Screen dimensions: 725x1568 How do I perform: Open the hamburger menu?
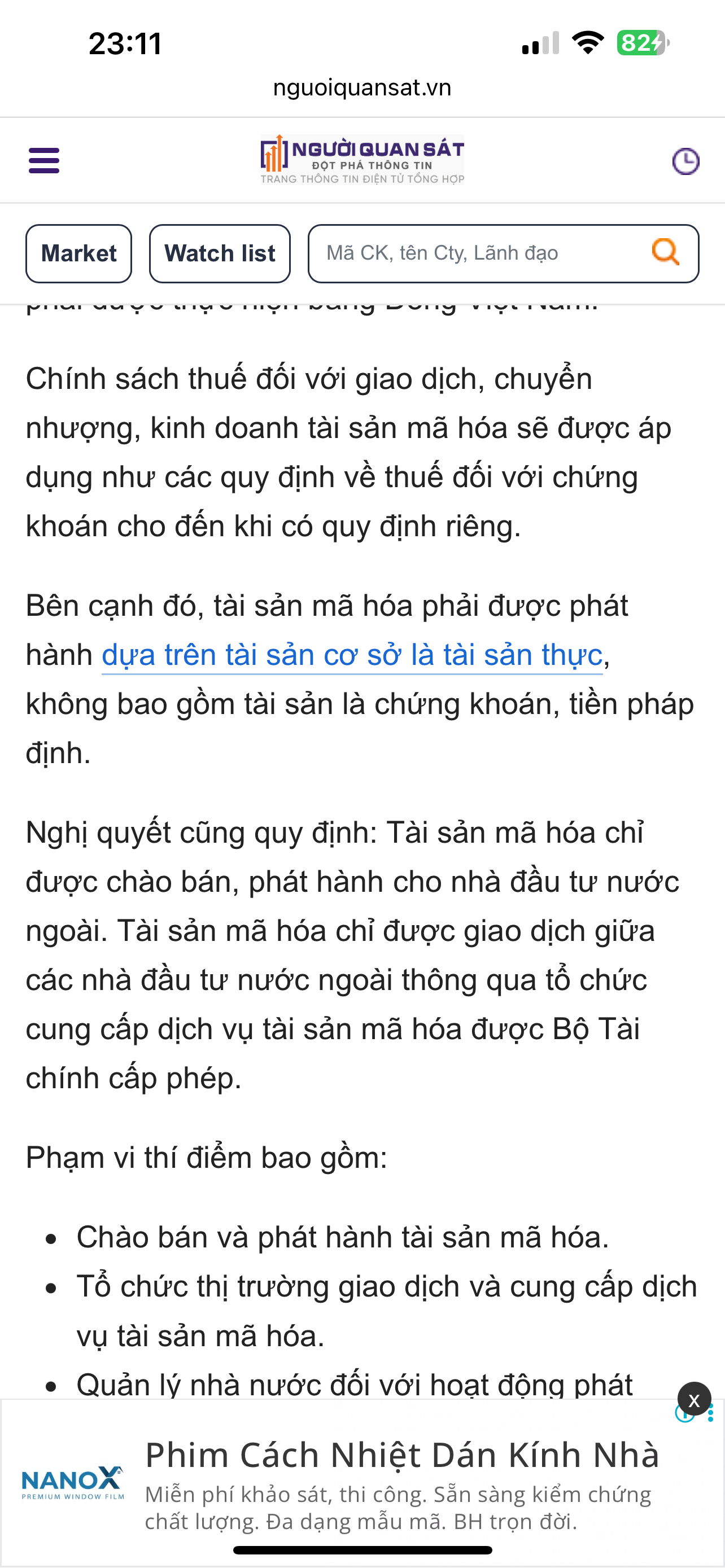click(44, 161)
